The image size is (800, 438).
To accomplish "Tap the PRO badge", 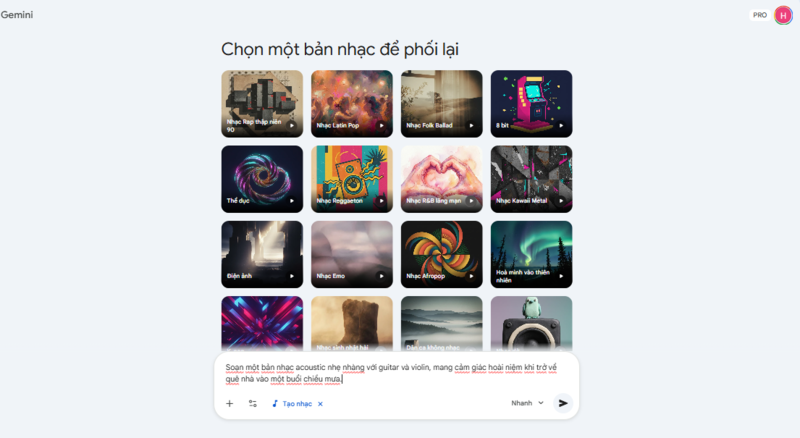I will point(760,15).
